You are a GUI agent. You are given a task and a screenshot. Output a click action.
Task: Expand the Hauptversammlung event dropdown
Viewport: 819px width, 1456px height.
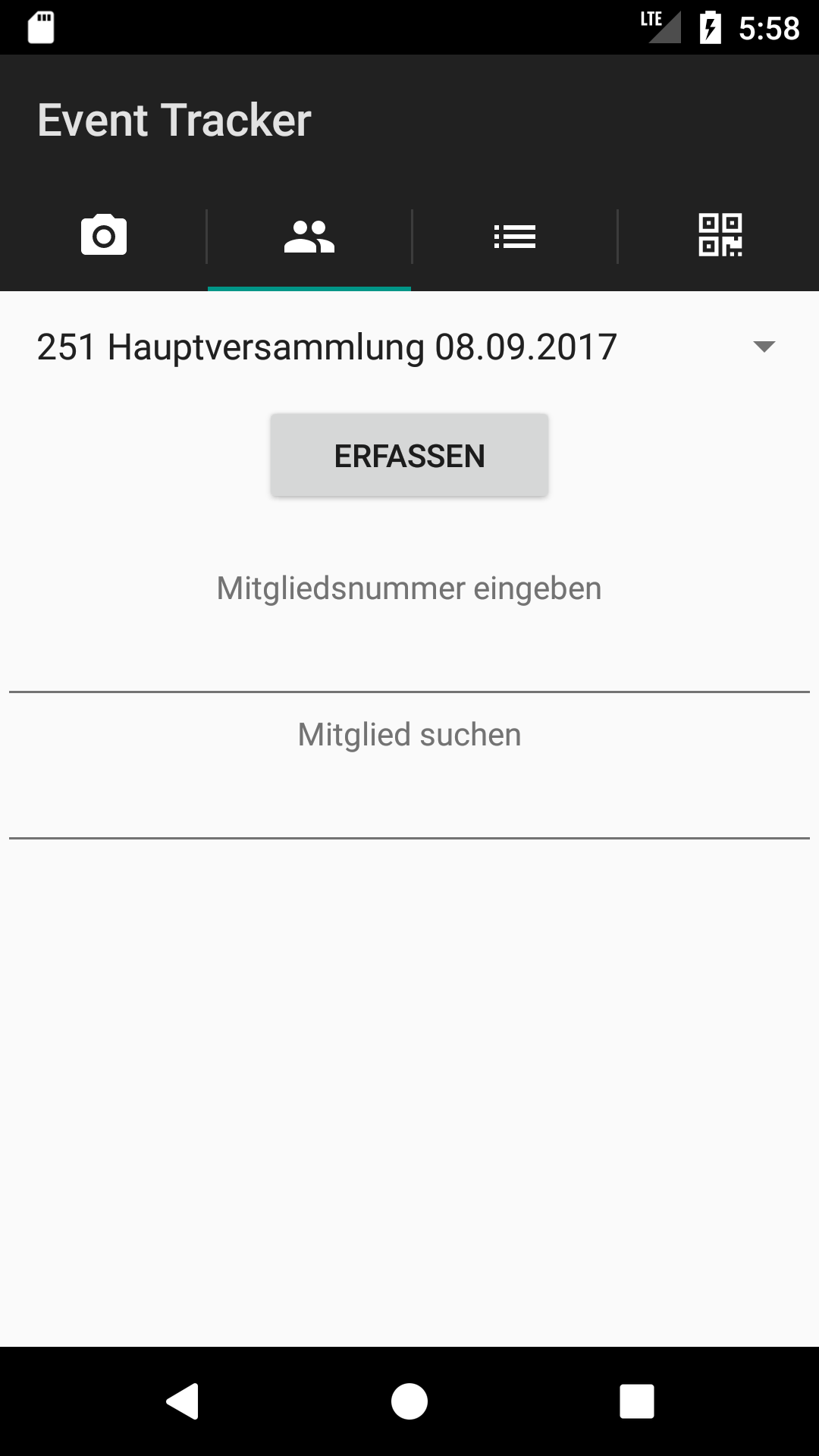coord(409,347)
